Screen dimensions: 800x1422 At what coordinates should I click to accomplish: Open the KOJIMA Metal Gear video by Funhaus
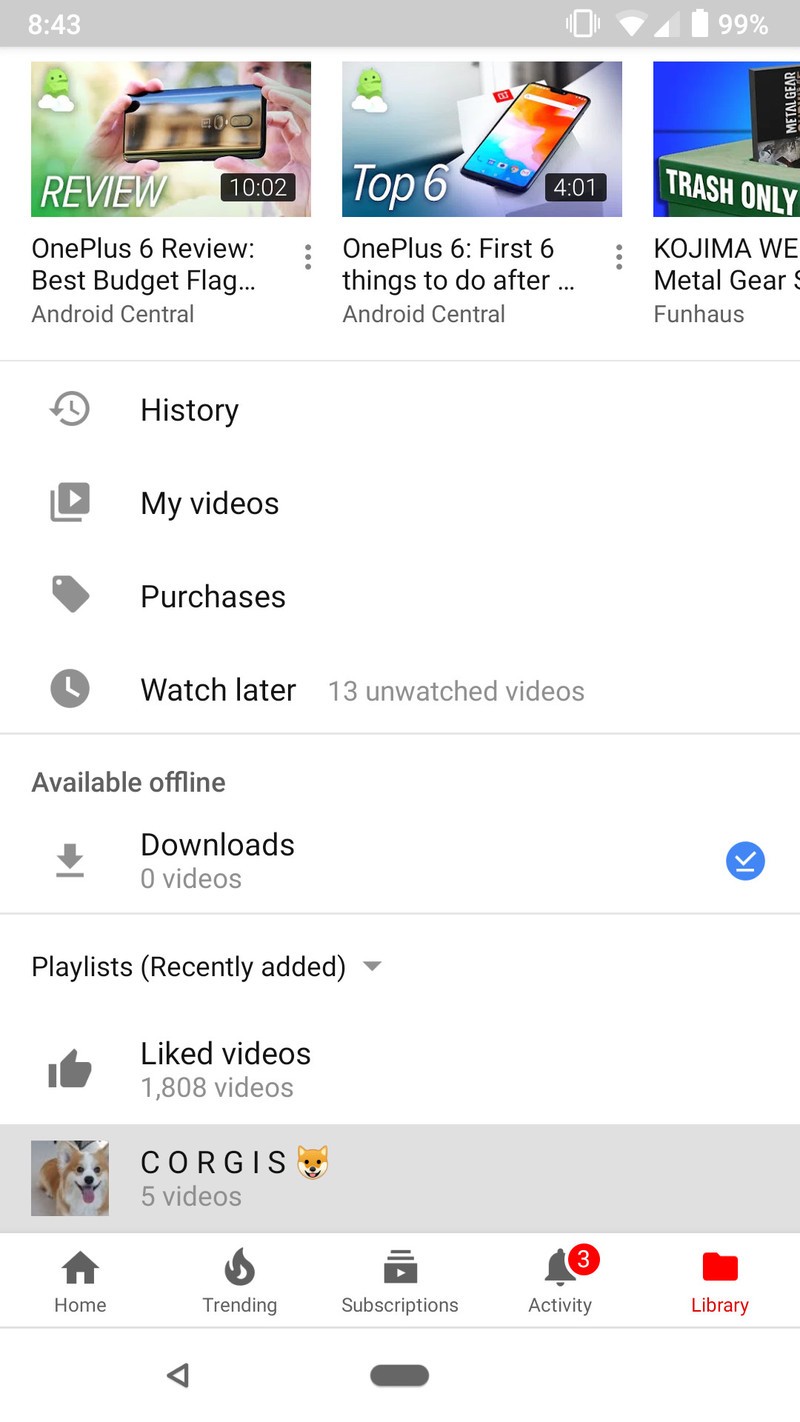point(725,139)
